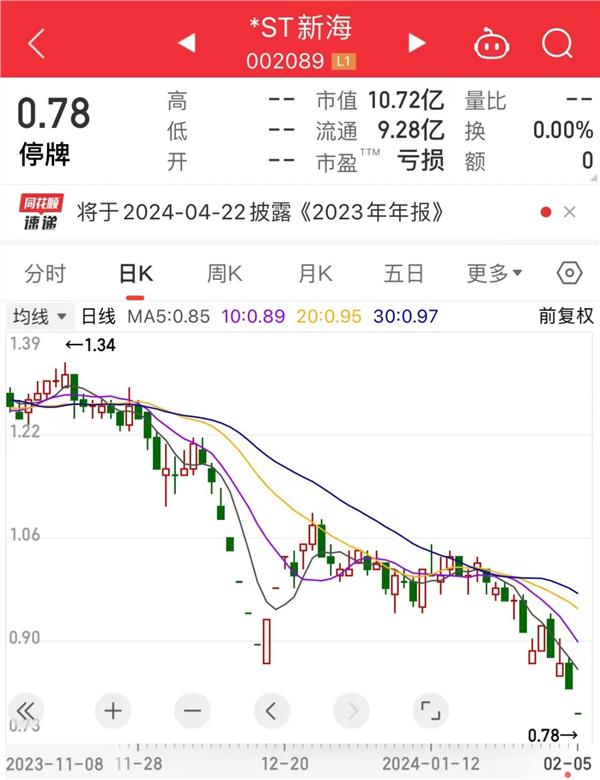
Task: Open stock search
Action: coord(556,43)
